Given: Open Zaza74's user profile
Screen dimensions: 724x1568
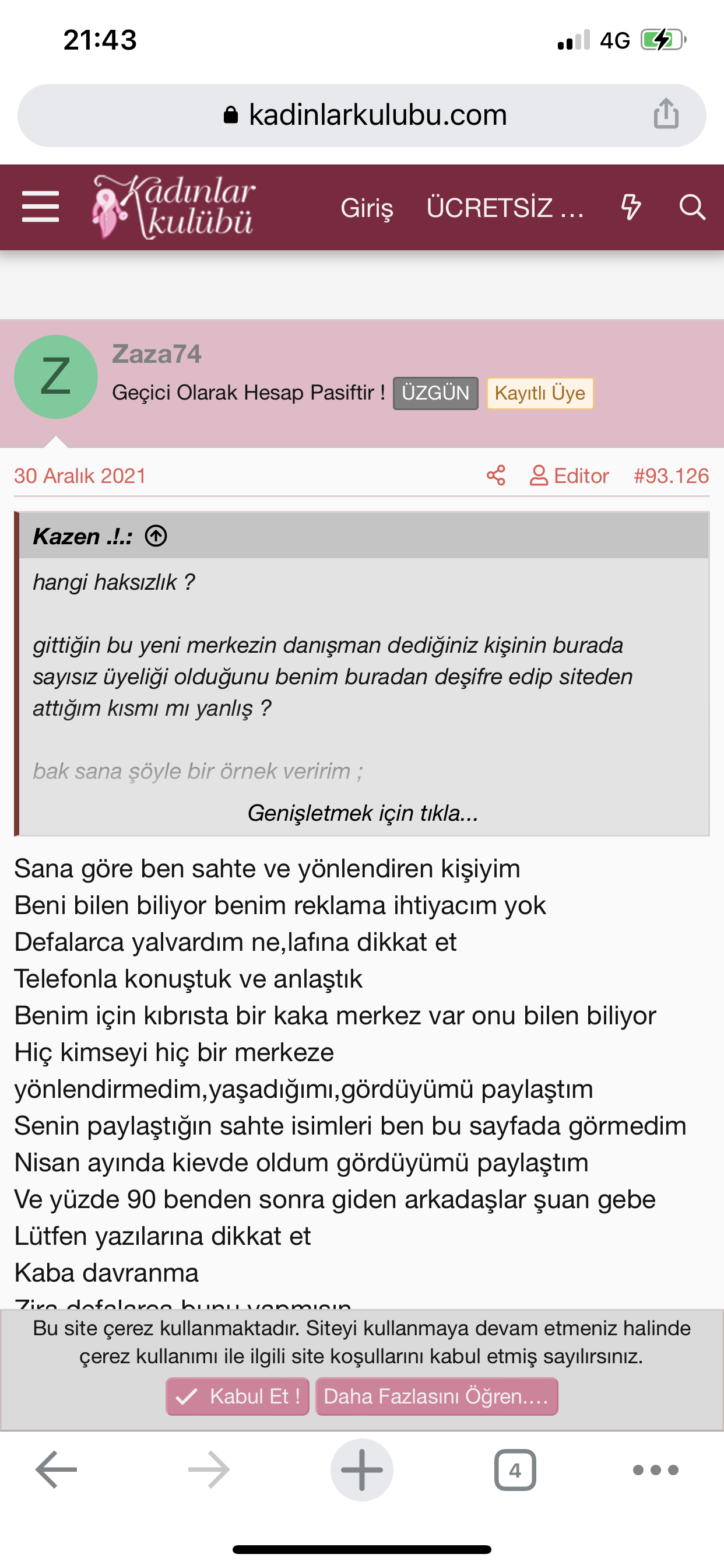Looking at the screenshot, I should (156, 354).
